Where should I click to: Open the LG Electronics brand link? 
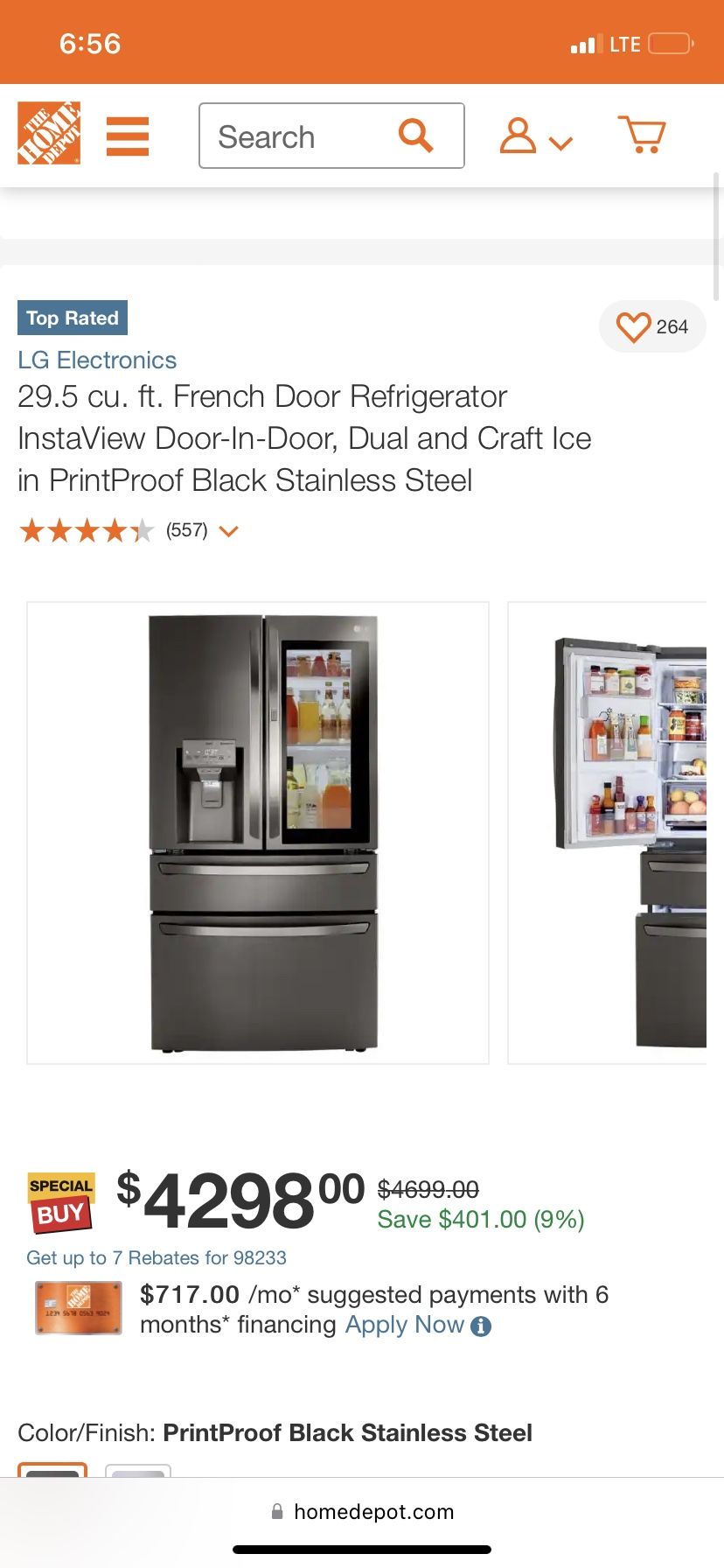coord(97,360)
